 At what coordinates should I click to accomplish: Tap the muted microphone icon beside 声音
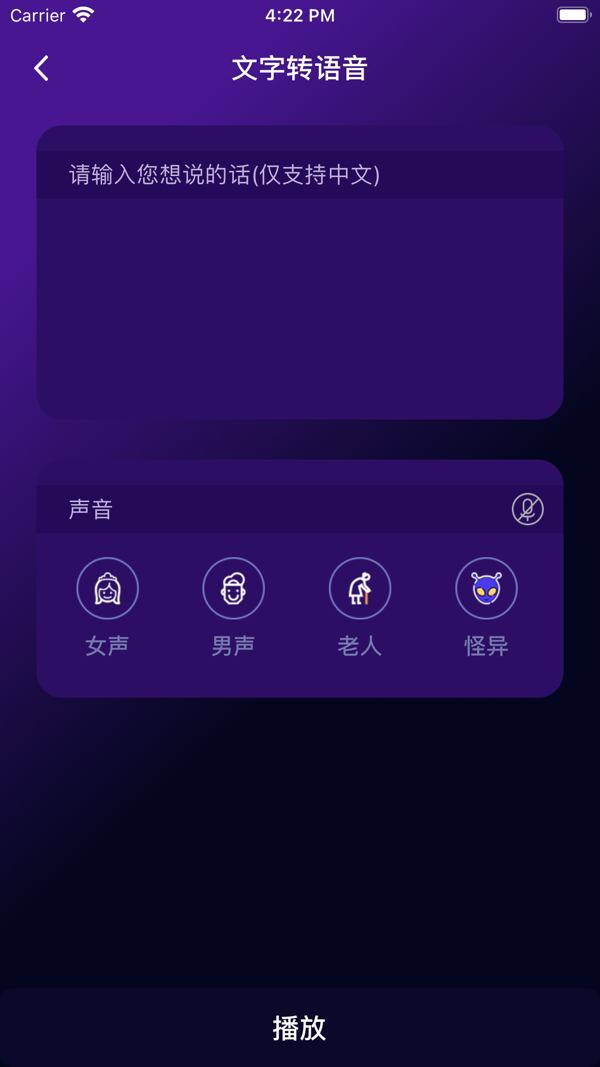click(x=527, y=509)
